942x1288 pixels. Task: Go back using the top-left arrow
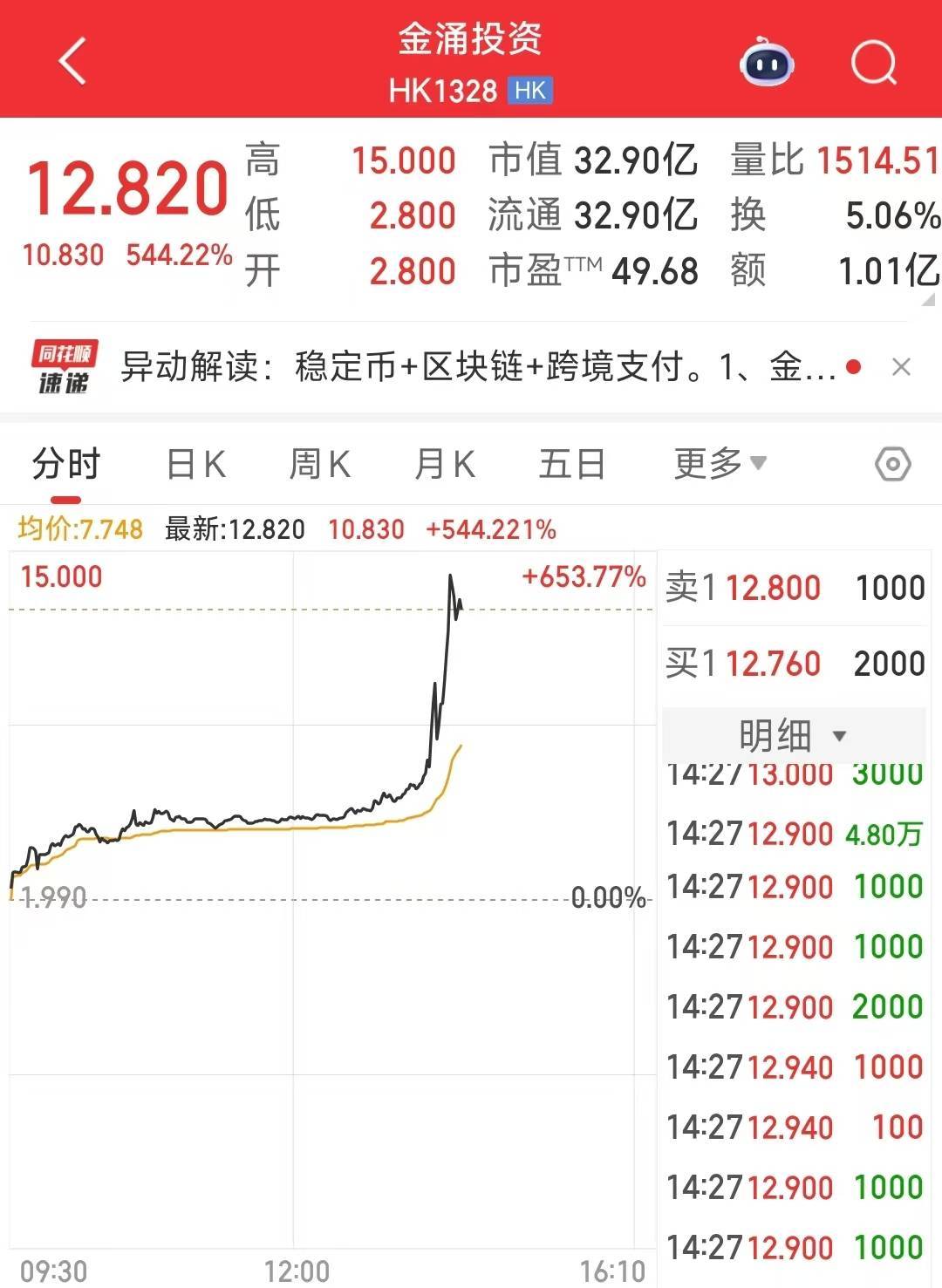click(x=72, y=61)
